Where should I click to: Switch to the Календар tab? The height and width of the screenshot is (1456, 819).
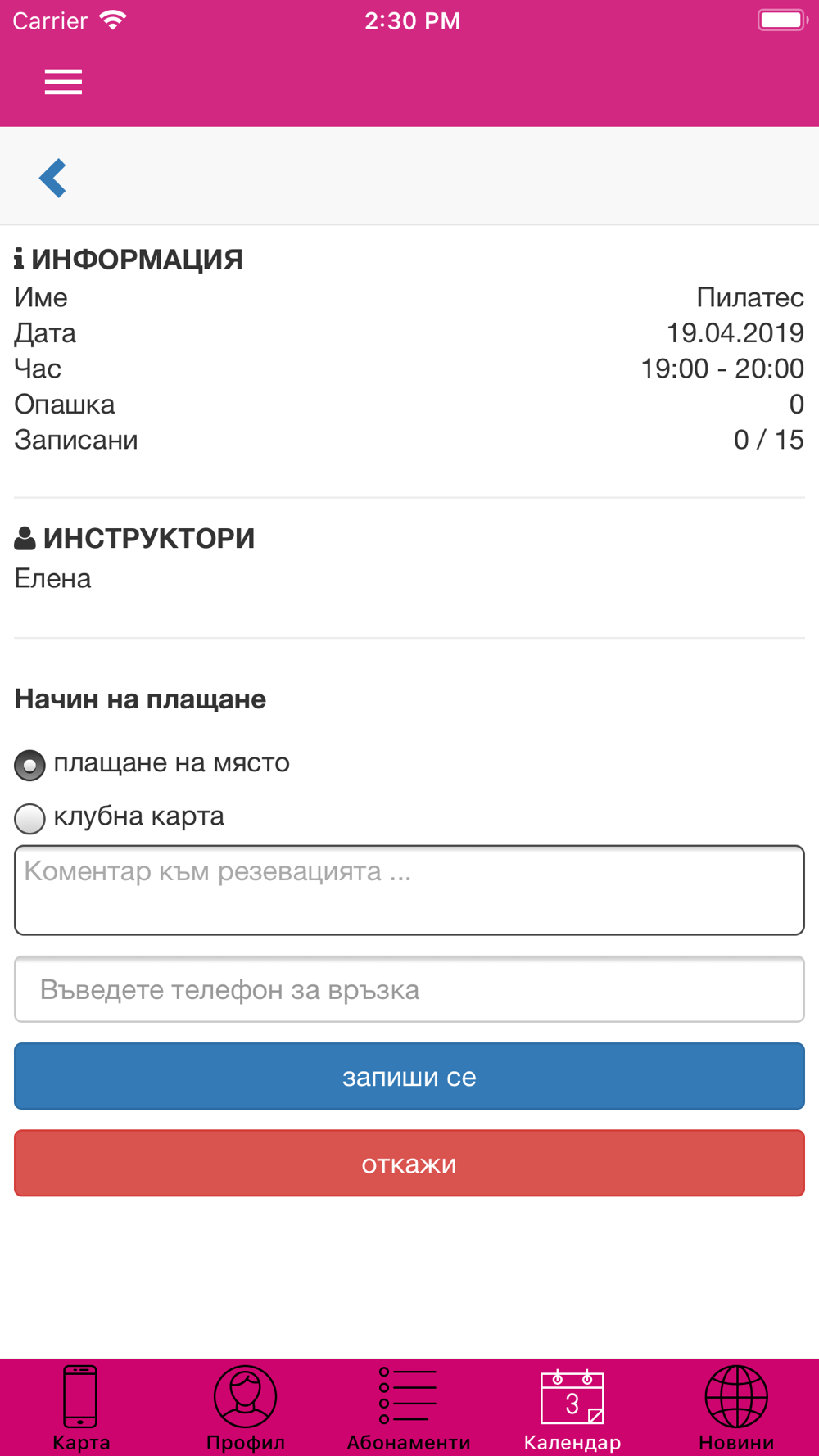[572, 1408]
